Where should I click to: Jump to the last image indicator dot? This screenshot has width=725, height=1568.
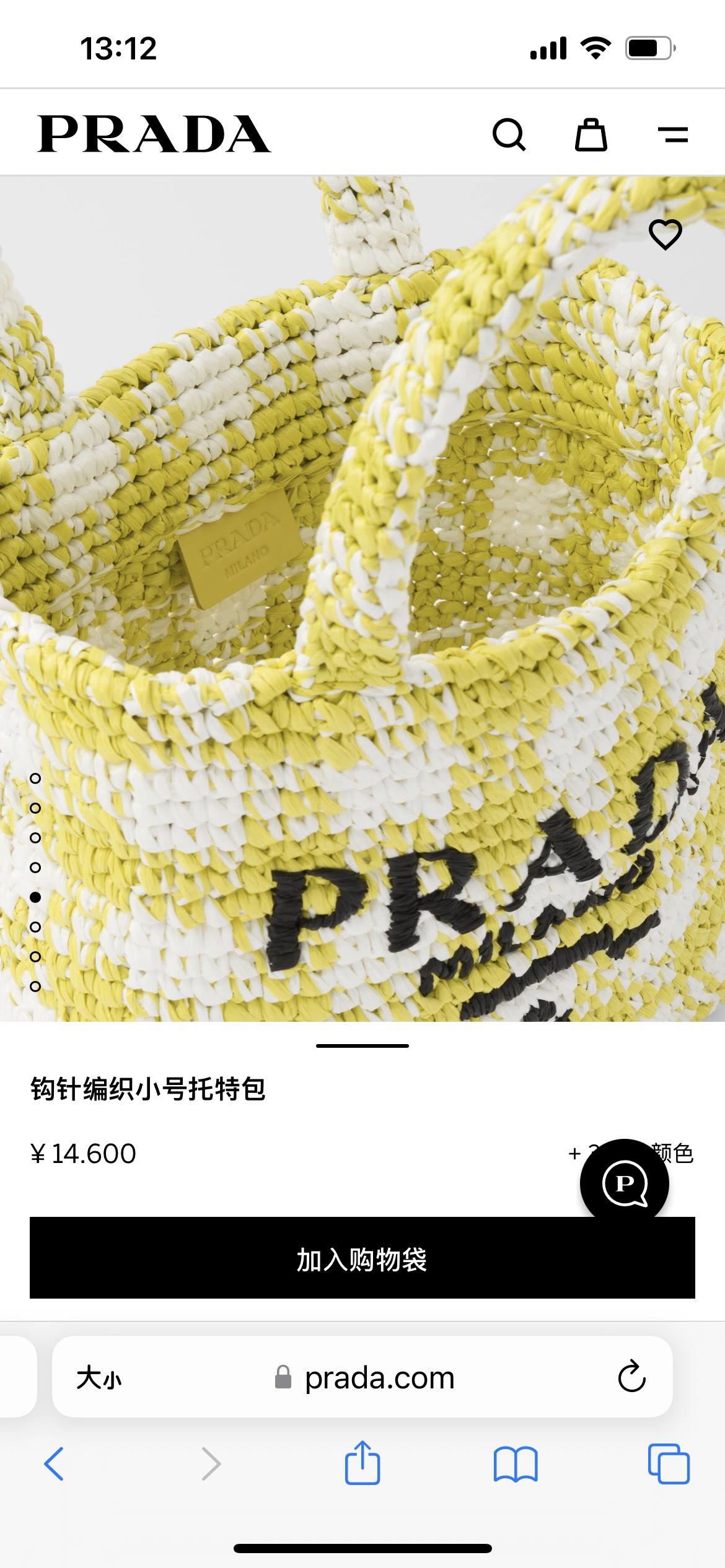35,987
